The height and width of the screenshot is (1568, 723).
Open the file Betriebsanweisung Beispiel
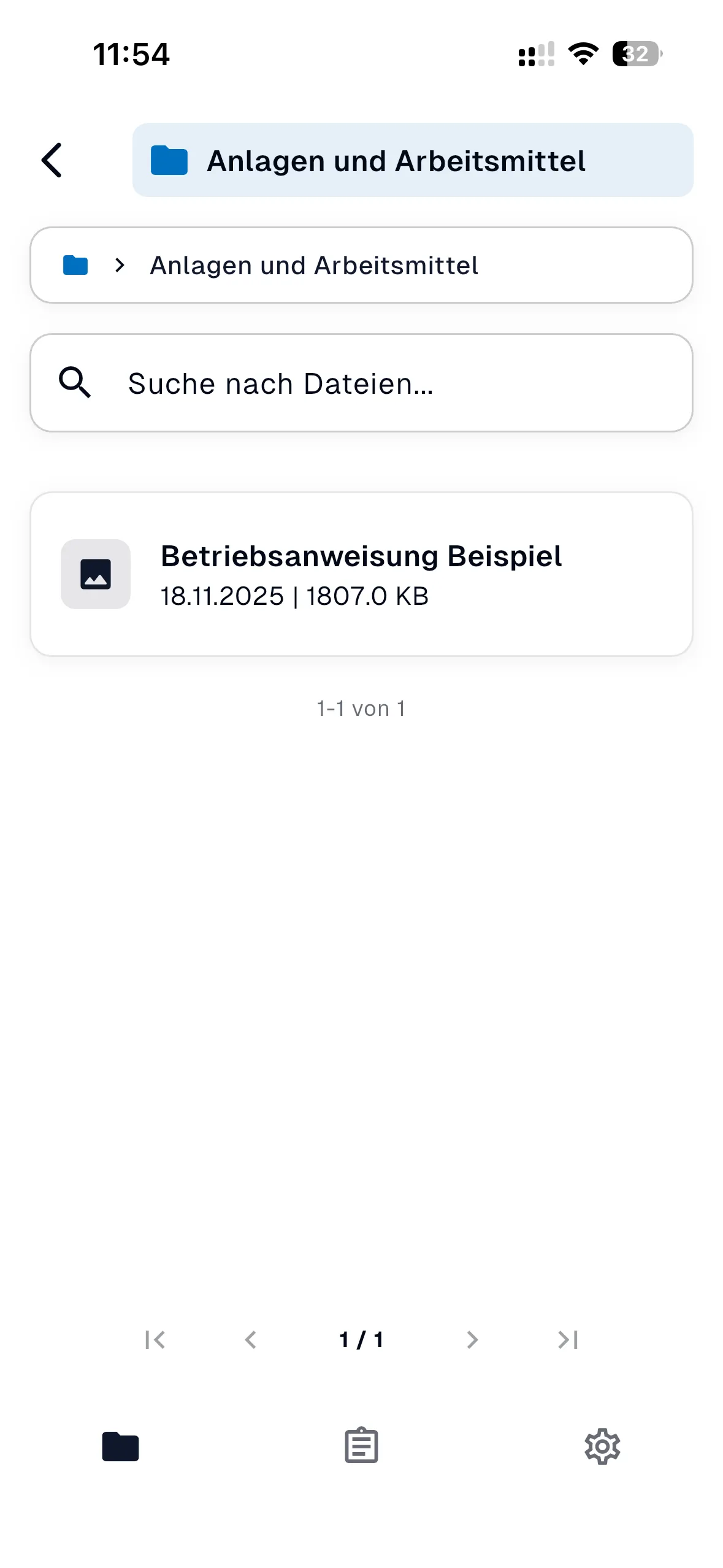point(361,574)
